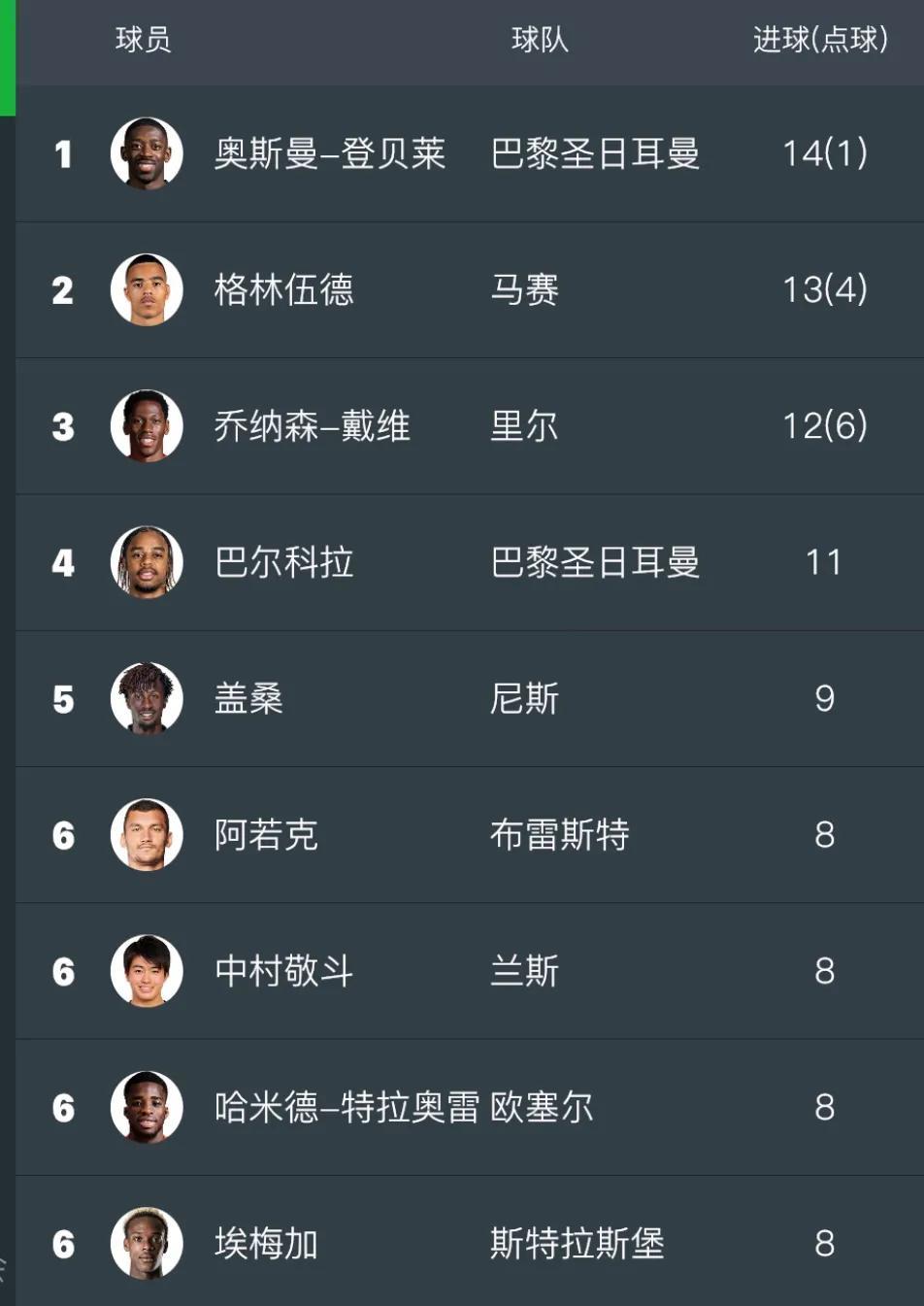Click 格林伍德's avatar photo
This screenshot has width=924, height=1306.
[x=148, y=291]
